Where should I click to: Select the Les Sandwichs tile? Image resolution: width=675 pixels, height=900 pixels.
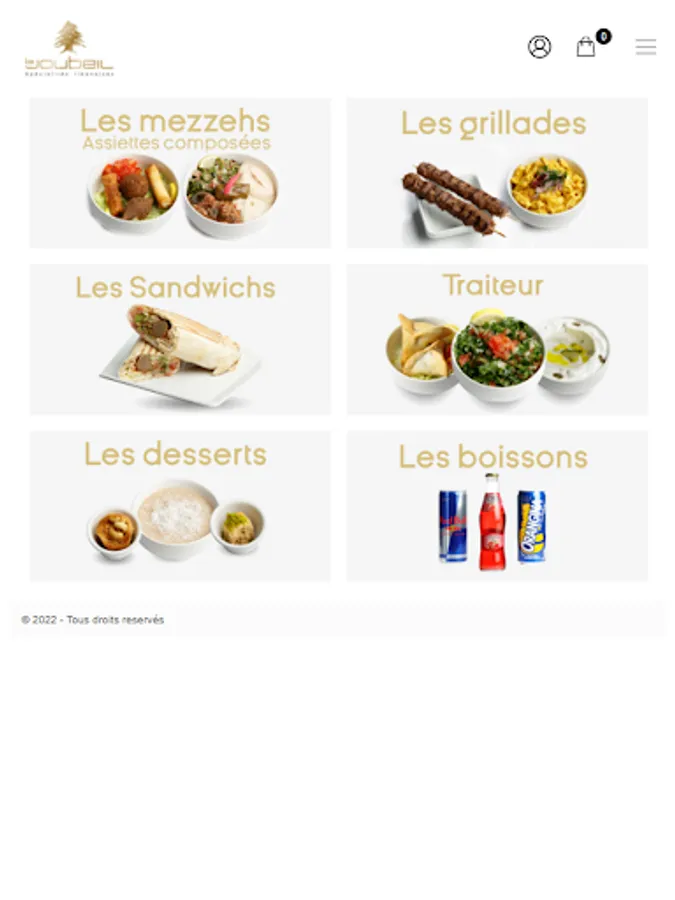[180, 339]
